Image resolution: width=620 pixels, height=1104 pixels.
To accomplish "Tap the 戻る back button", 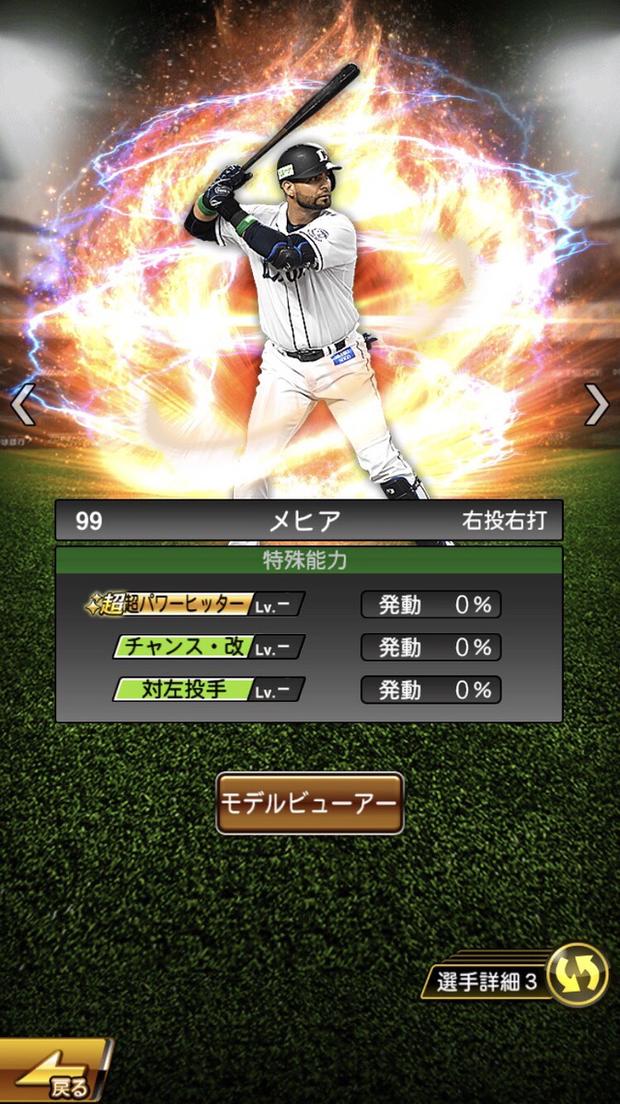I will (55, 1070).
